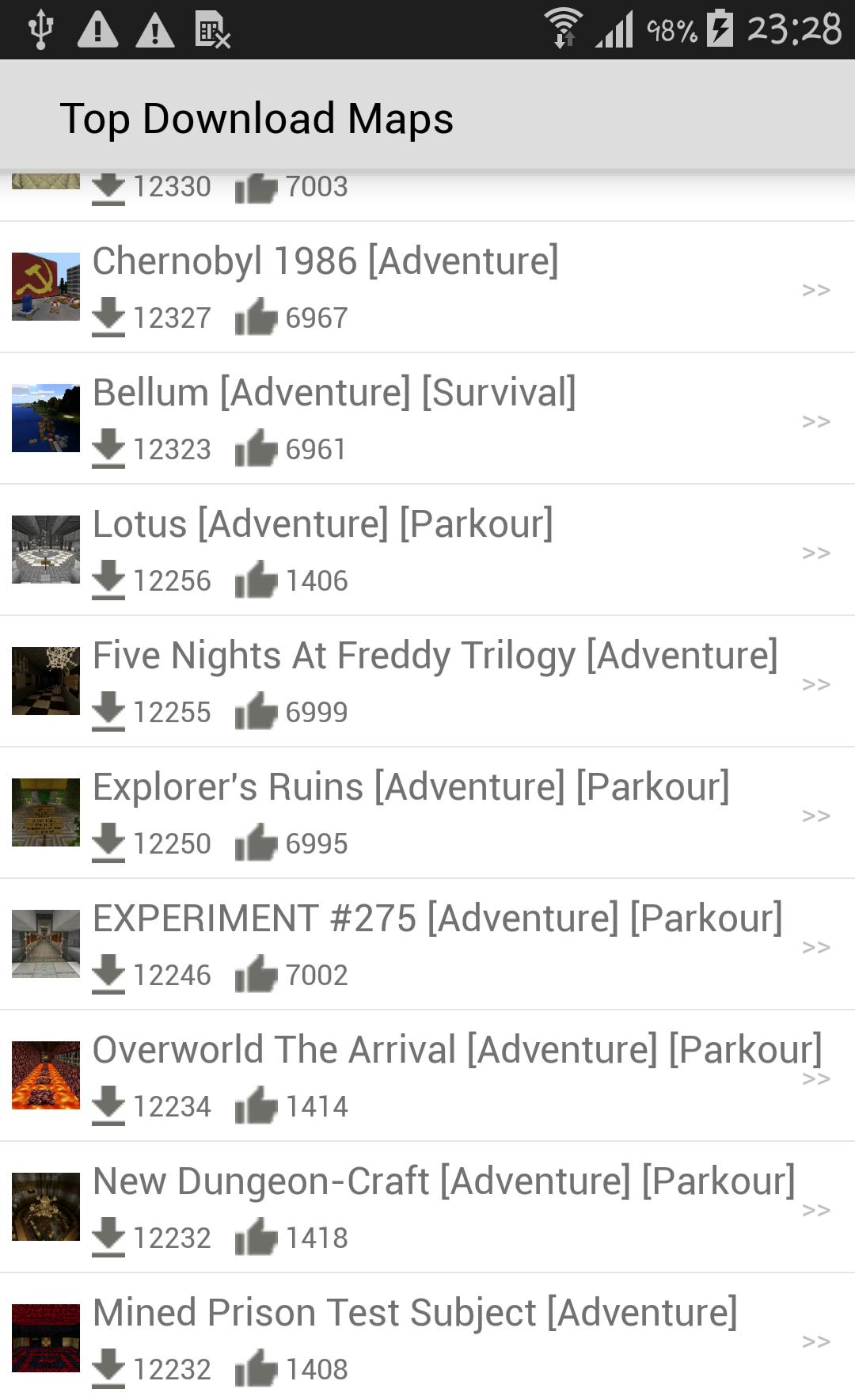The width and height of the screenshot is (855, 1400).
Task: Expand the Bellum map entry
Action: pos(815,422)
